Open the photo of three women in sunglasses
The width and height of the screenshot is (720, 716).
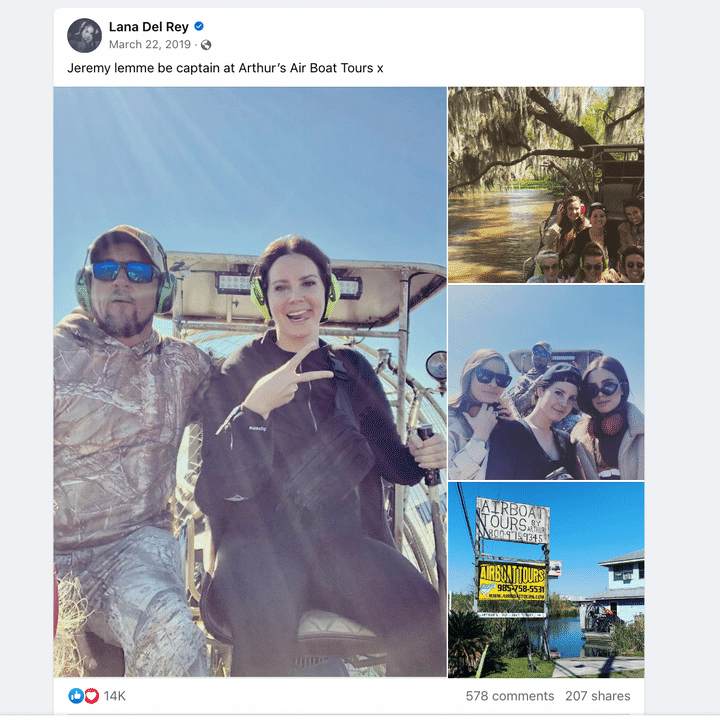pos(546,383)
